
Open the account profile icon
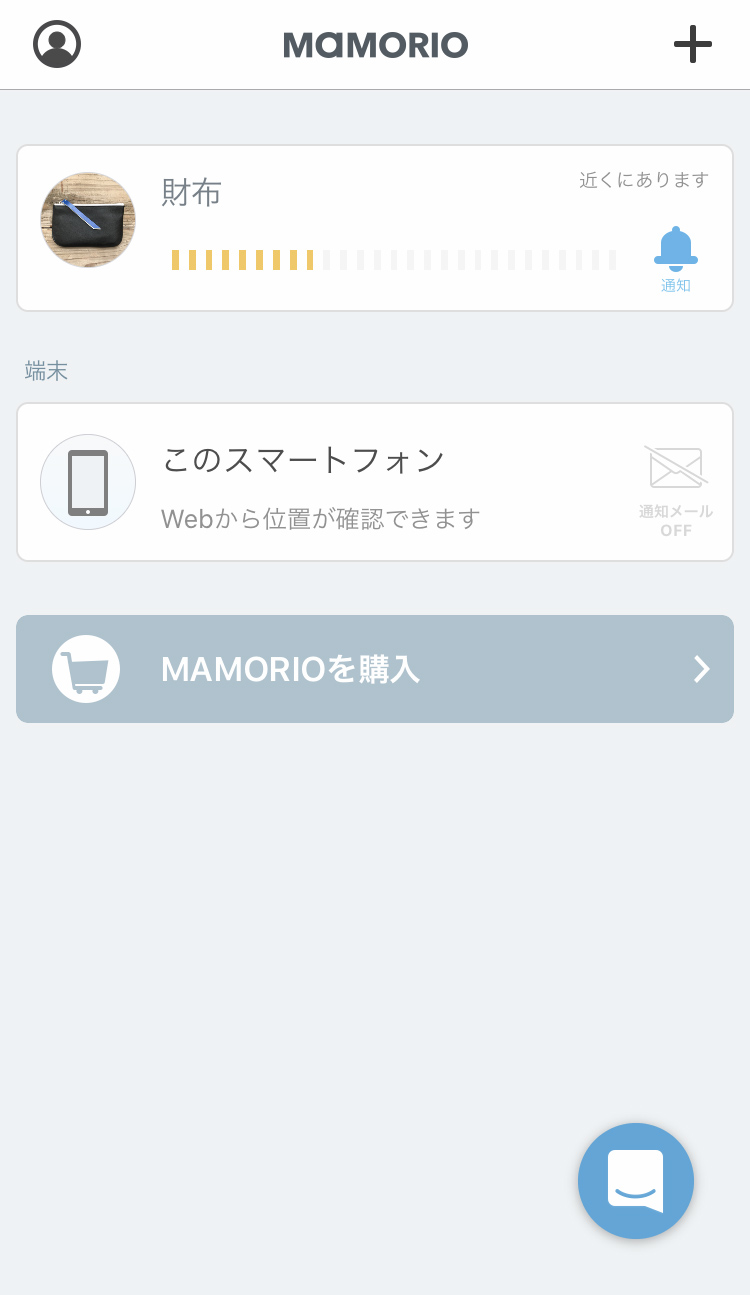point(57,44)
